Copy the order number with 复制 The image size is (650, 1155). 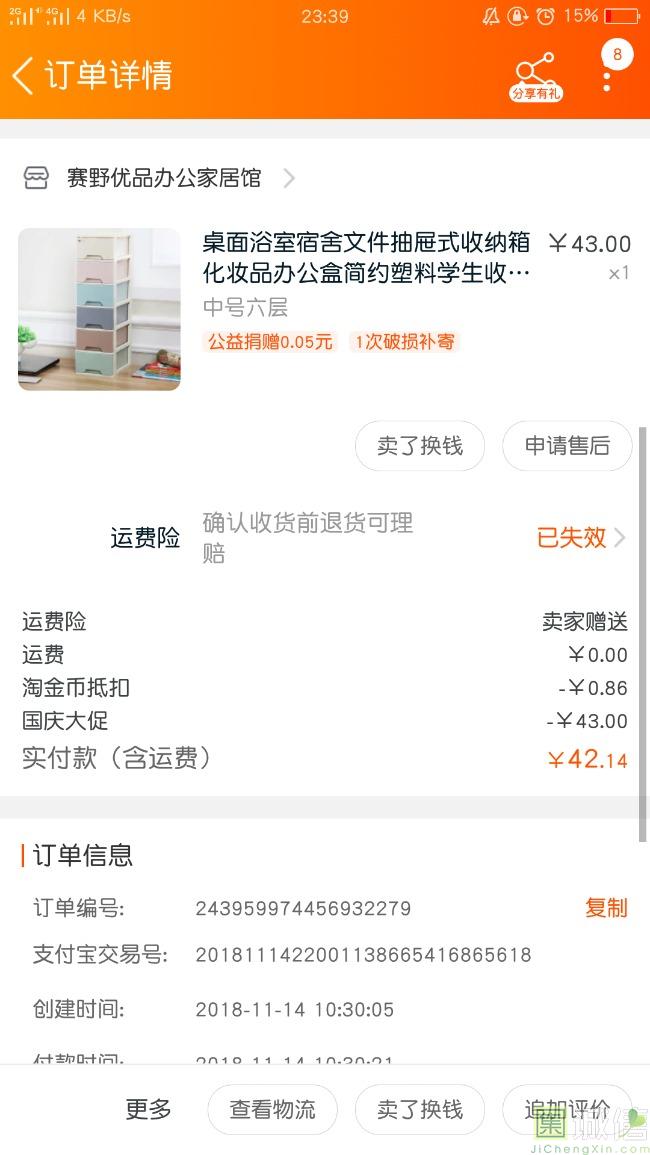[606, 908]
